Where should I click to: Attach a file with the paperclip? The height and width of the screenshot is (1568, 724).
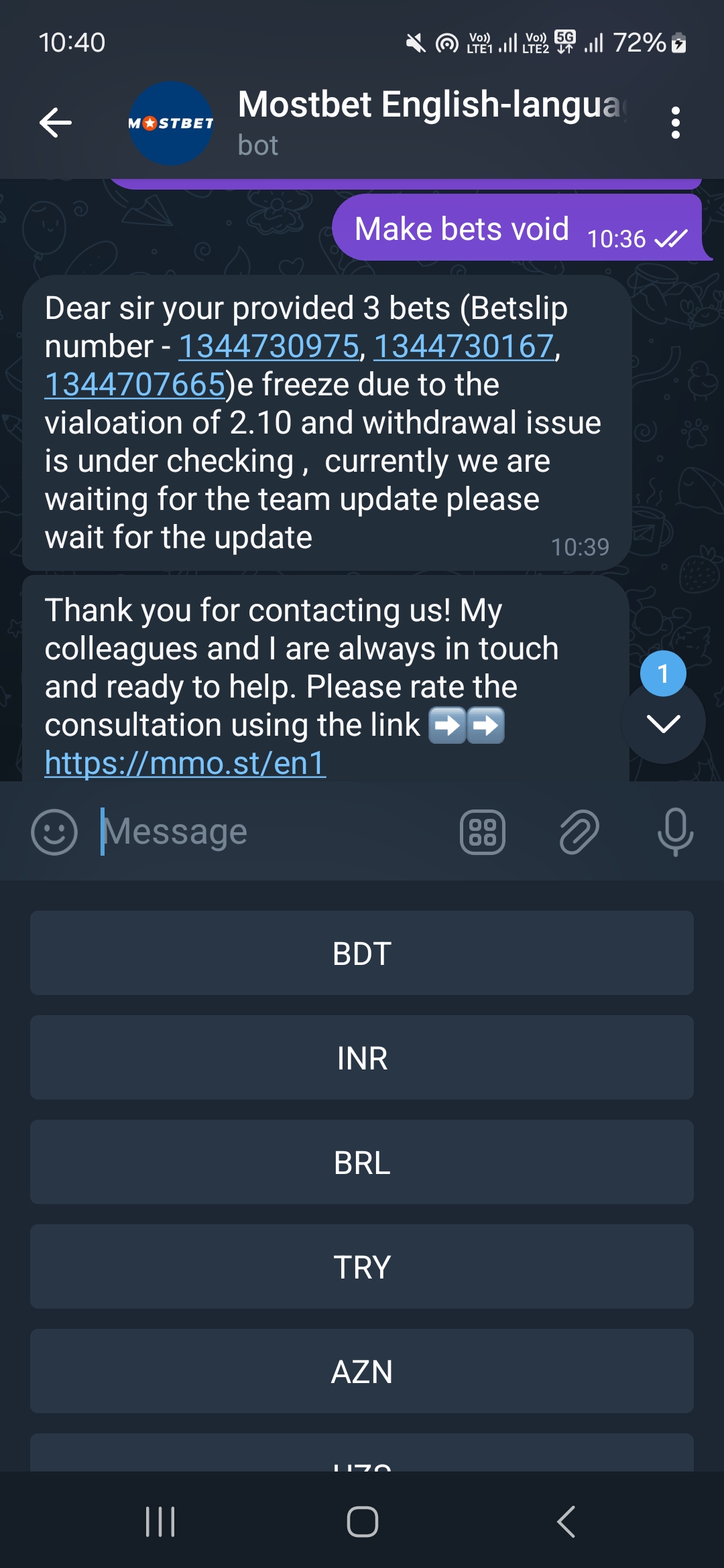coord(579,832)
